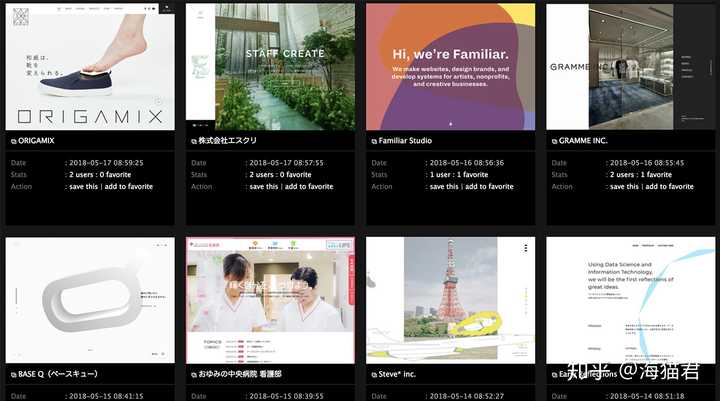720x401 pixels.
Task: Save the ORIGAMIX entry with save this
Action: click(x=83, y=186)
